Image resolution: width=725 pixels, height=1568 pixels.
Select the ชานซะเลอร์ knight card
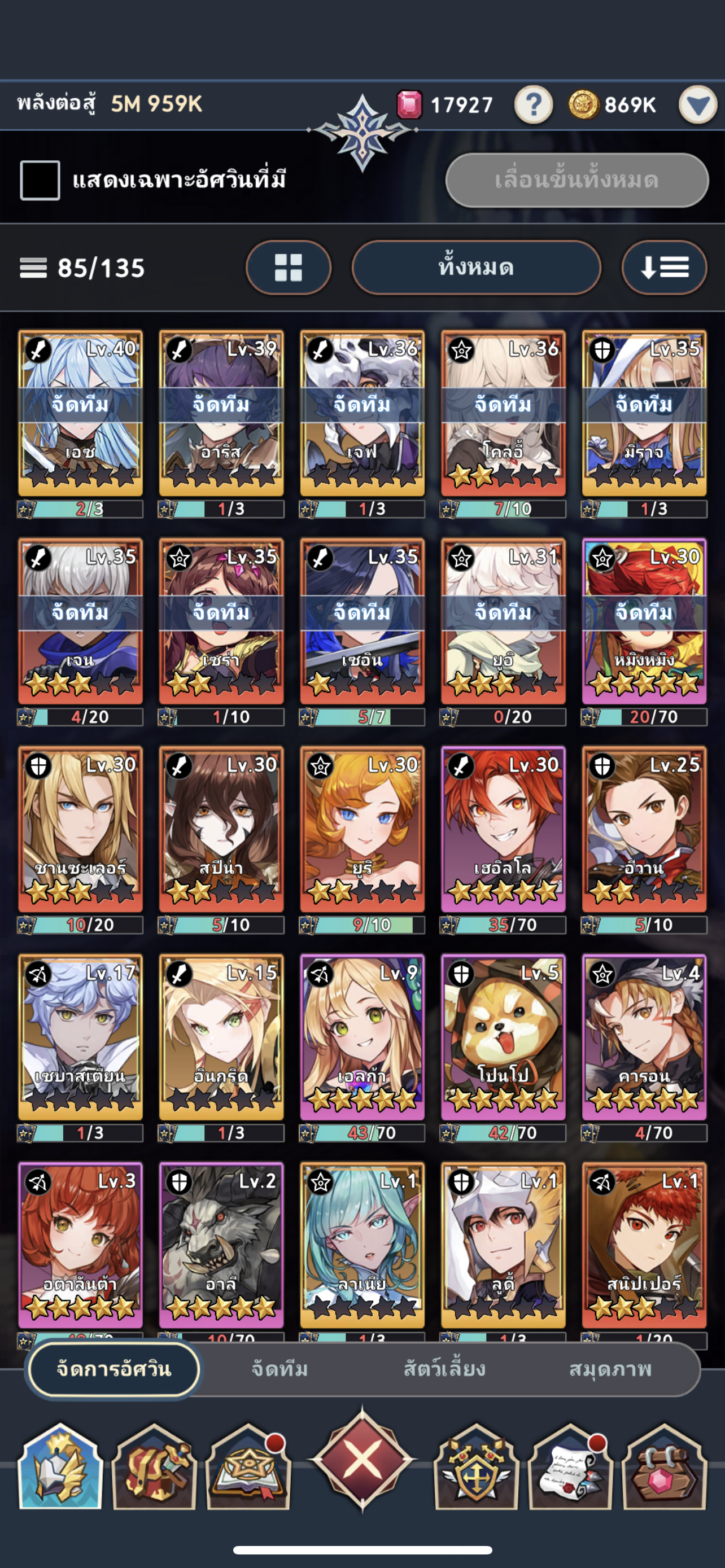[x=80, y=829]
